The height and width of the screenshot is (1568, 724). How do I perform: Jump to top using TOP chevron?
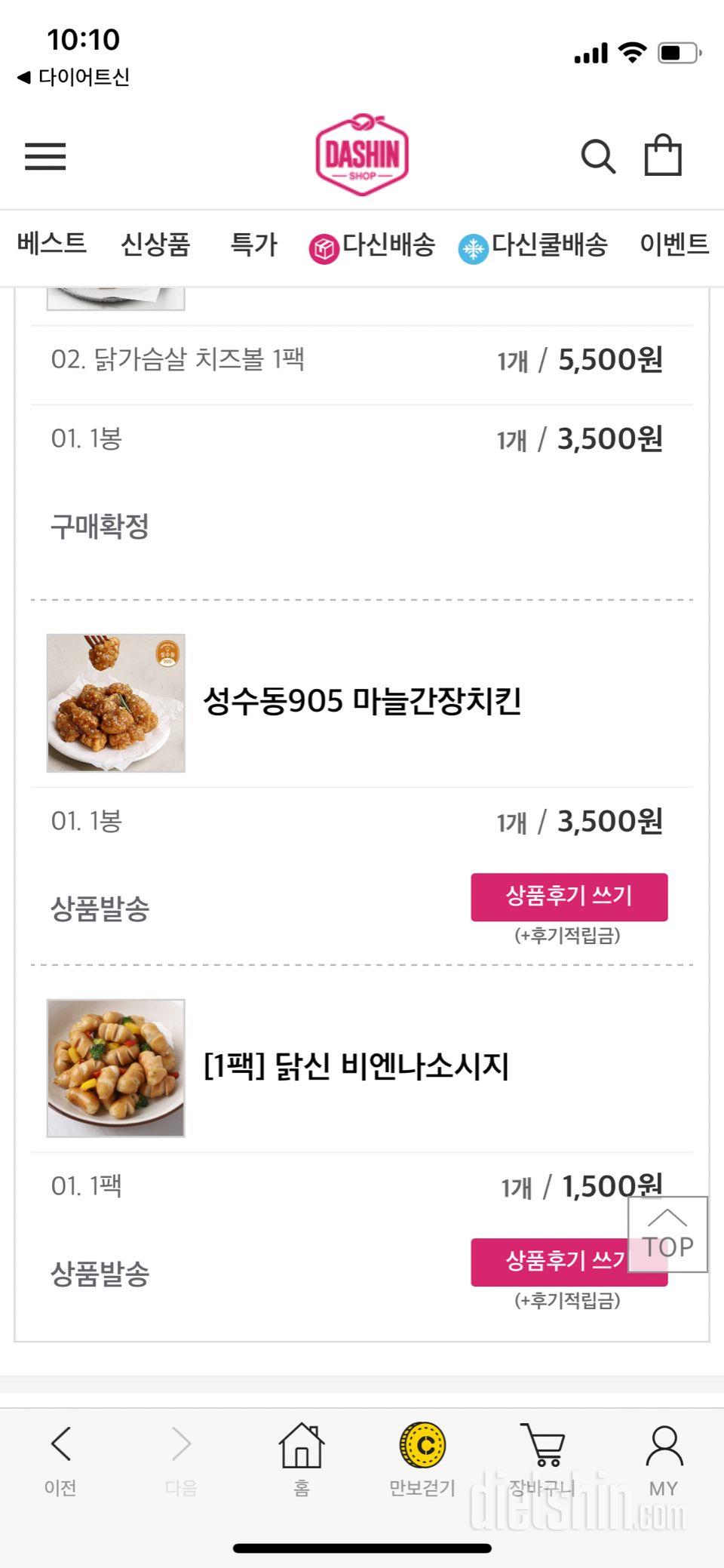click(x=667, y=1234)
